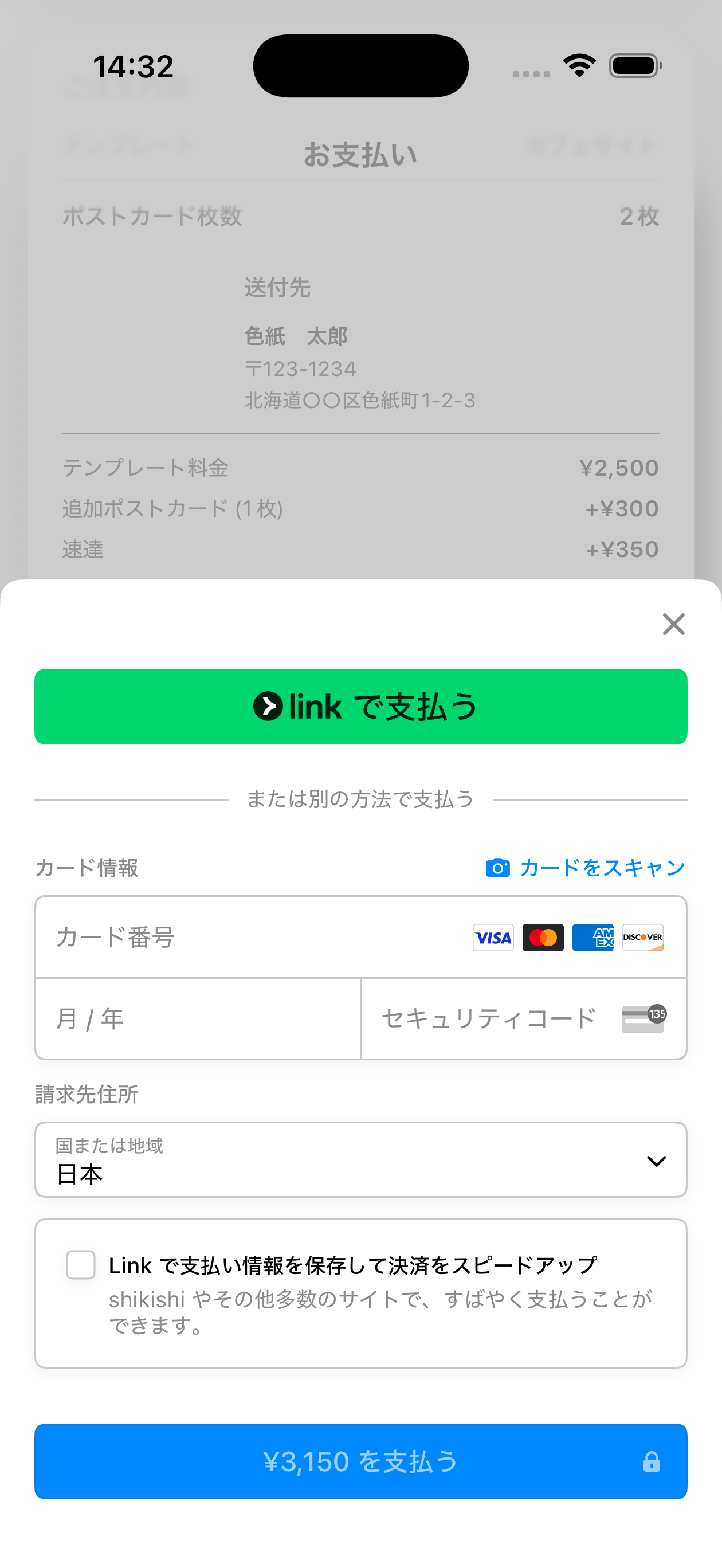This screenshot has height=1568, width=722.
Task: Click the Visa card brand icon
Action: pos(493,938)
